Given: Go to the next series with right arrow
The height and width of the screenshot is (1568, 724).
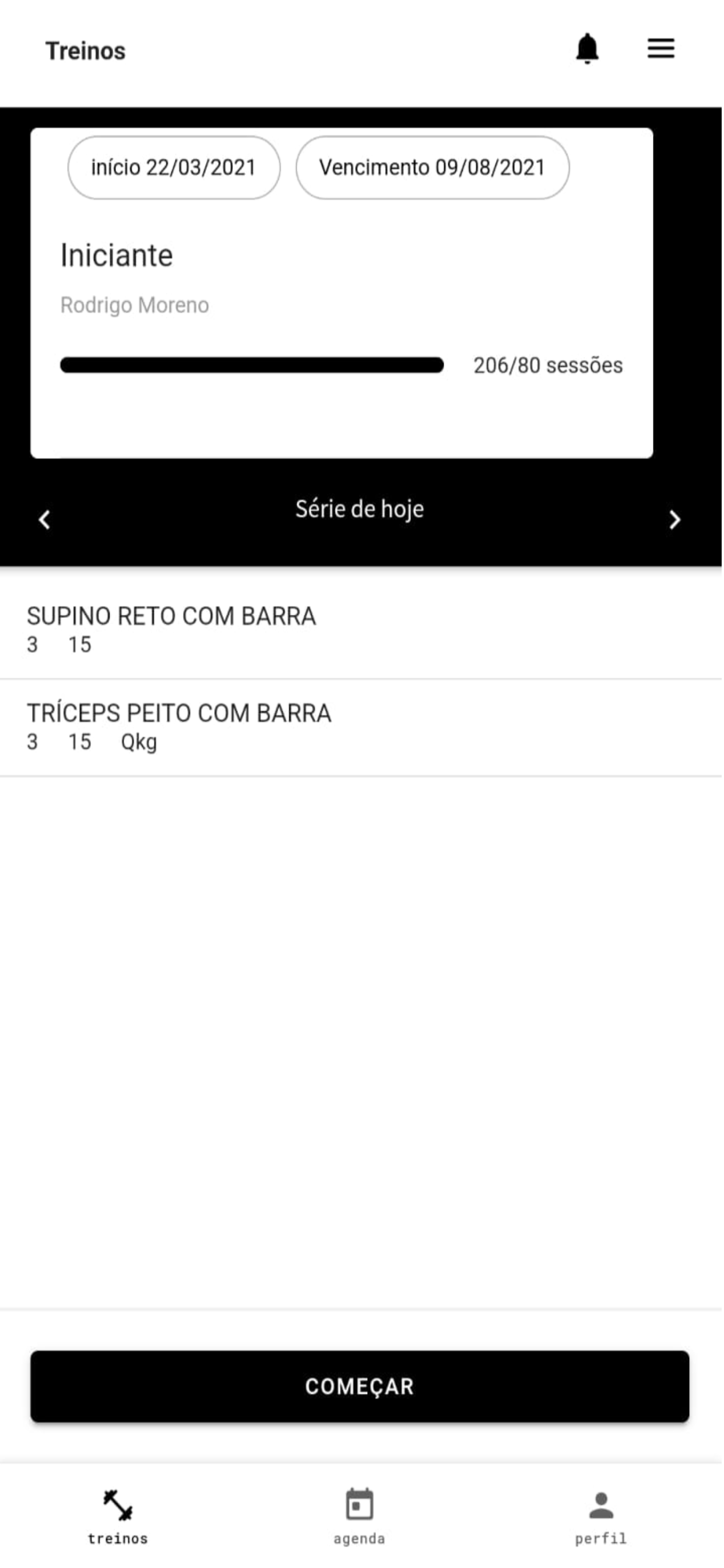Looking at the screenshot, I should point(674,519).
